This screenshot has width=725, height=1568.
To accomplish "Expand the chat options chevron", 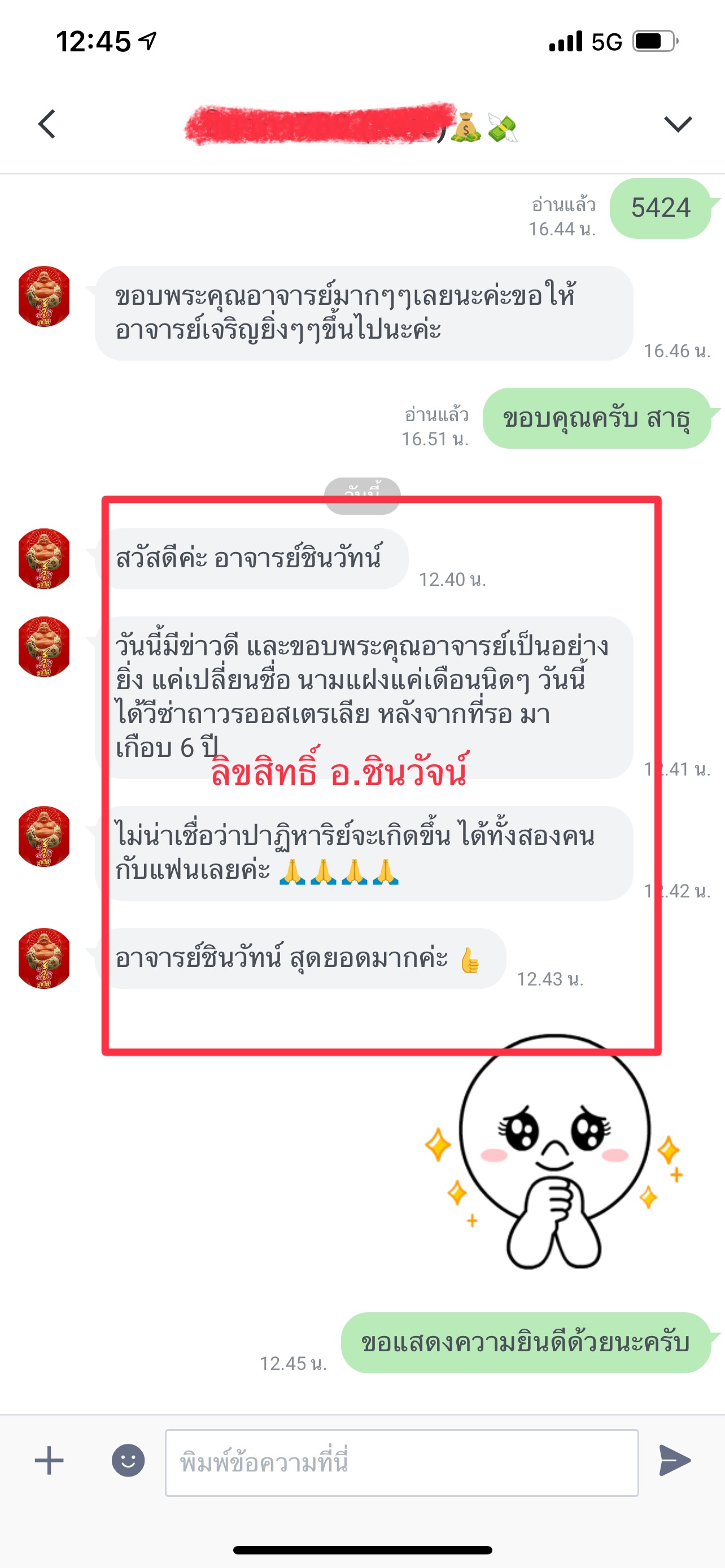I will 678,124.
